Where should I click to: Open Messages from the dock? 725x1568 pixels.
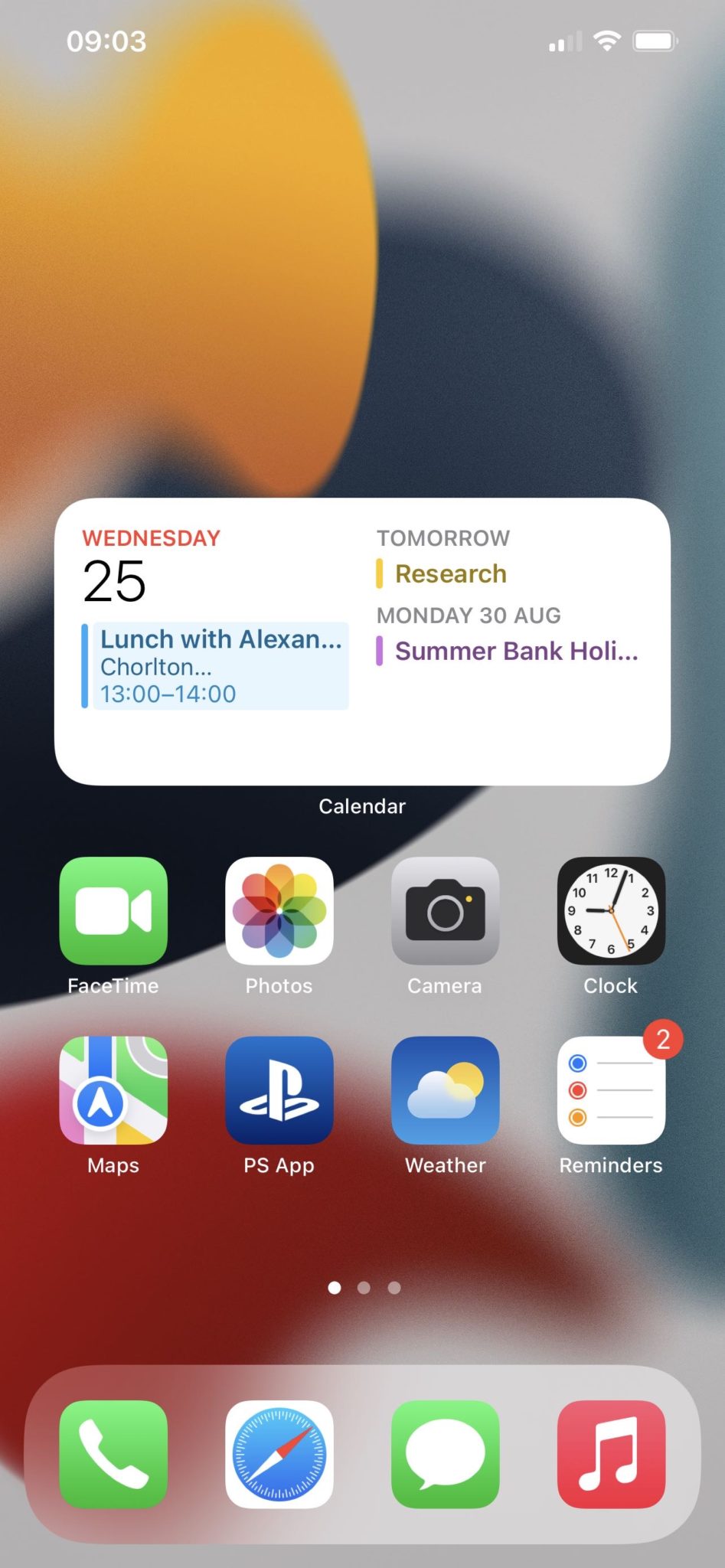445,1453
